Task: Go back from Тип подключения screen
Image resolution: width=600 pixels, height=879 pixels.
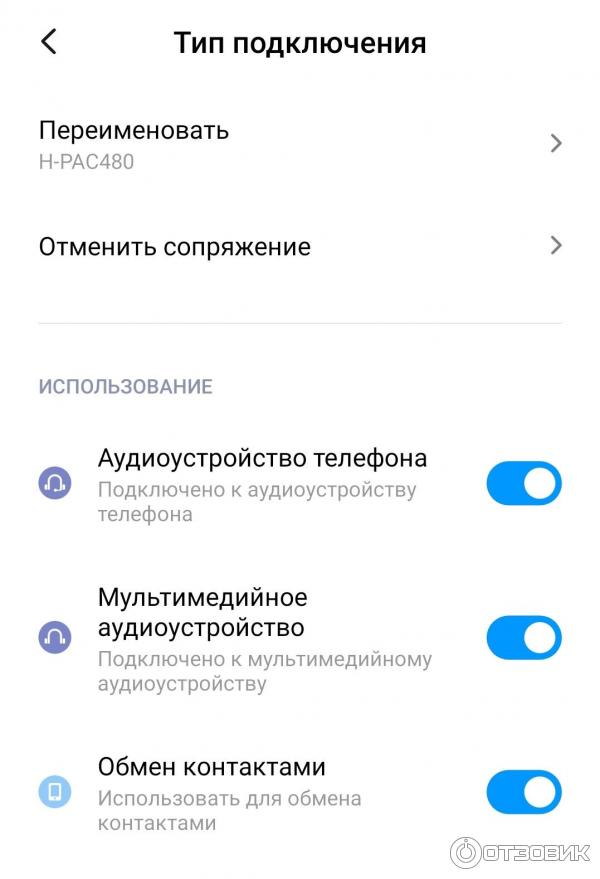Action: coord(48,42)
